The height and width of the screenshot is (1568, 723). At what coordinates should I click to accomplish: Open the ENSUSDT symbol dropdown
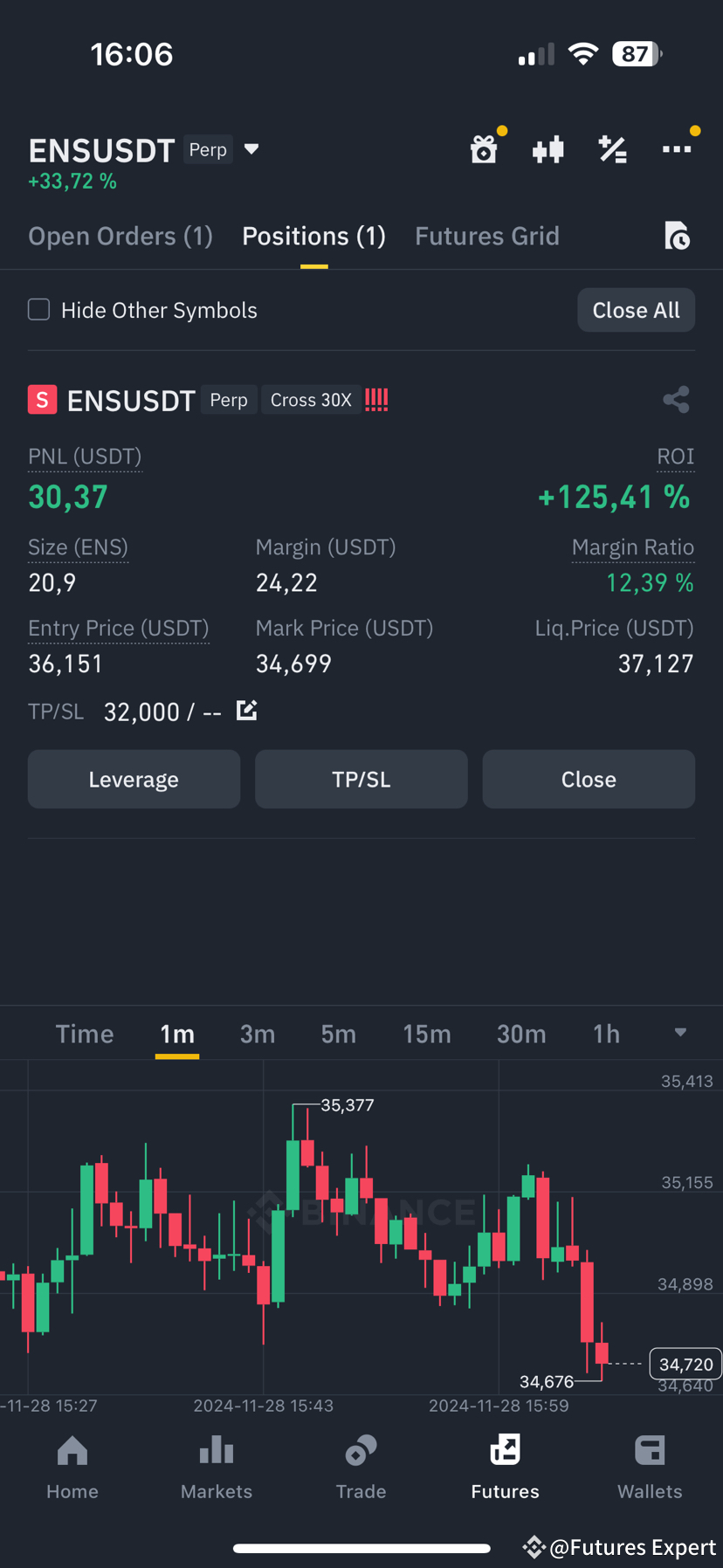click(x=251, y=149)
